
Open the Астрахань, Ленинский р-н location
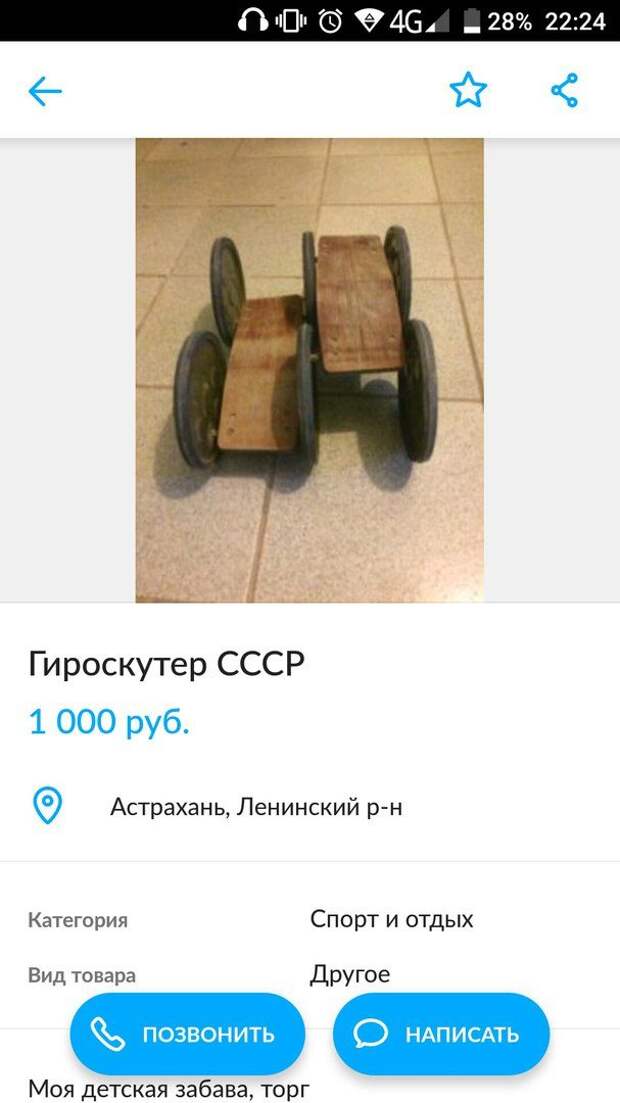[256, 807]
